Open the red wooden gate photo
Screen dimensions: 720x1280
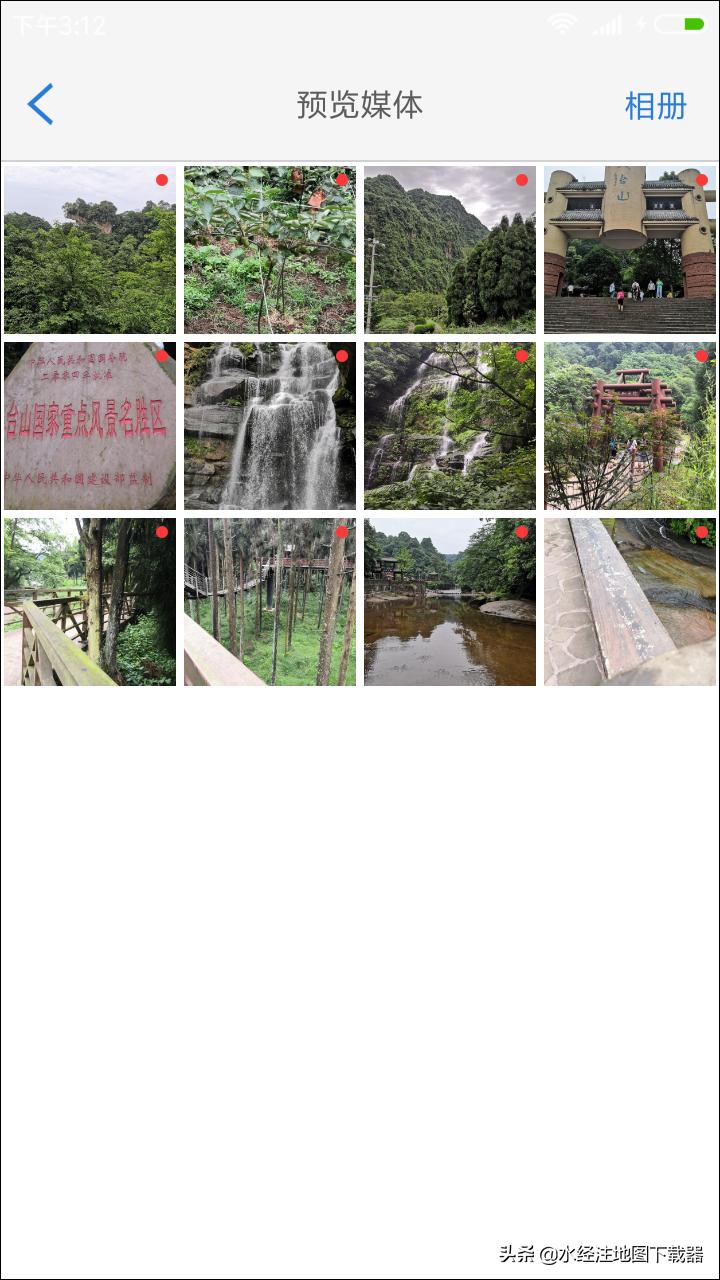[630, 426]
